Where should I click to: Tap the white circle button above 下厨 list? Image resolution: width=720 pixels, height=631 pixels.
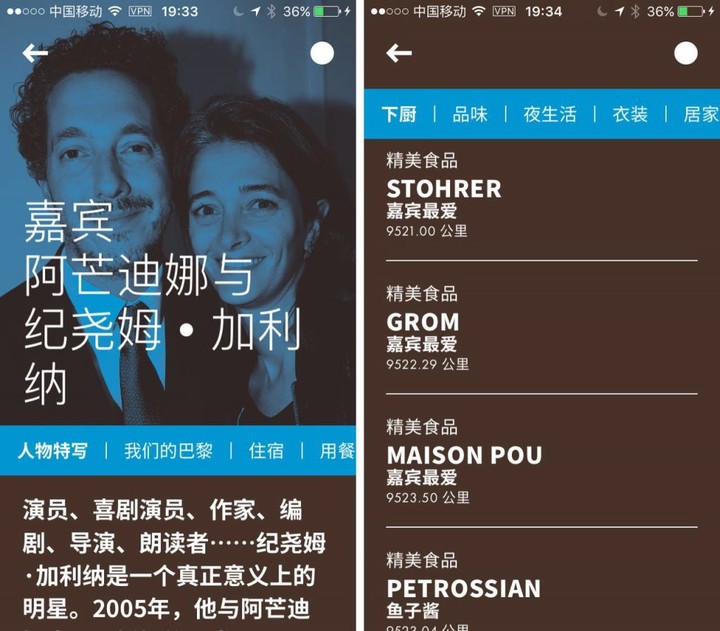685,53
